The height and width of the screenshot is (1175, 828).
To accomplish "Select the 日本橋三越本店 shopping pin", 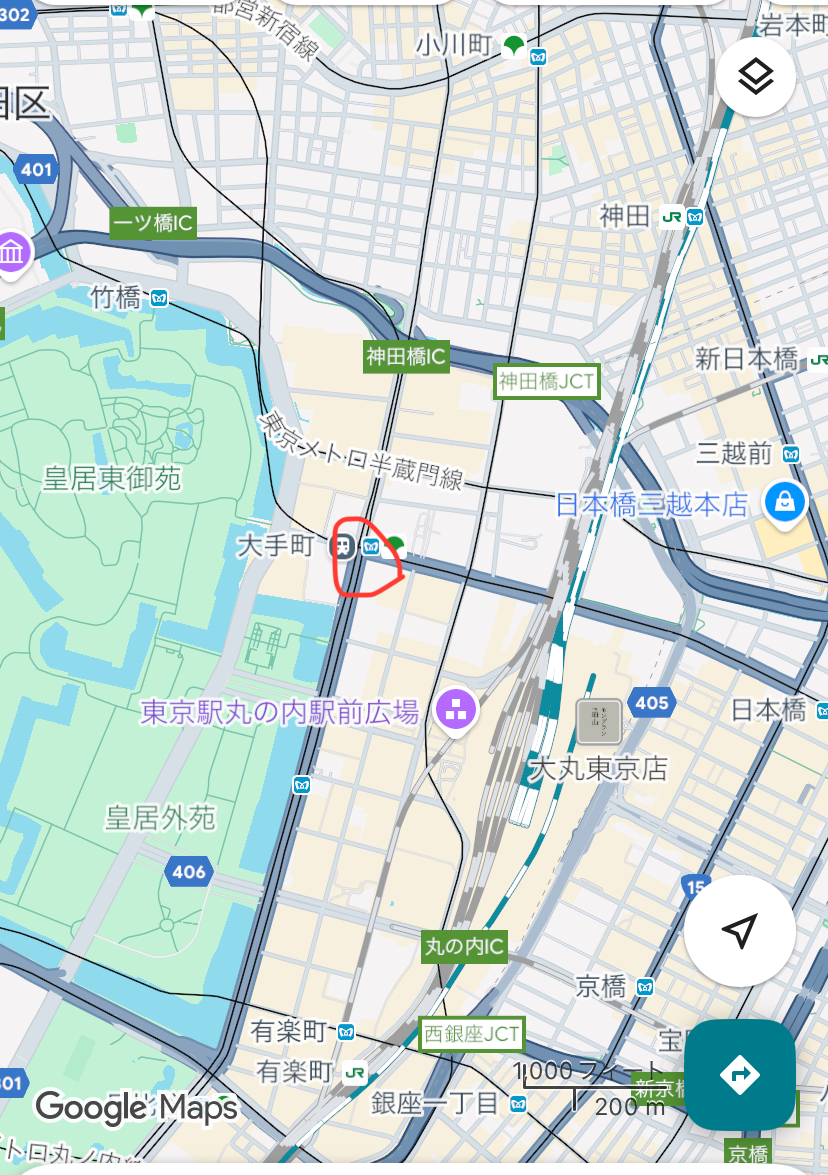I will pos(785,502).
